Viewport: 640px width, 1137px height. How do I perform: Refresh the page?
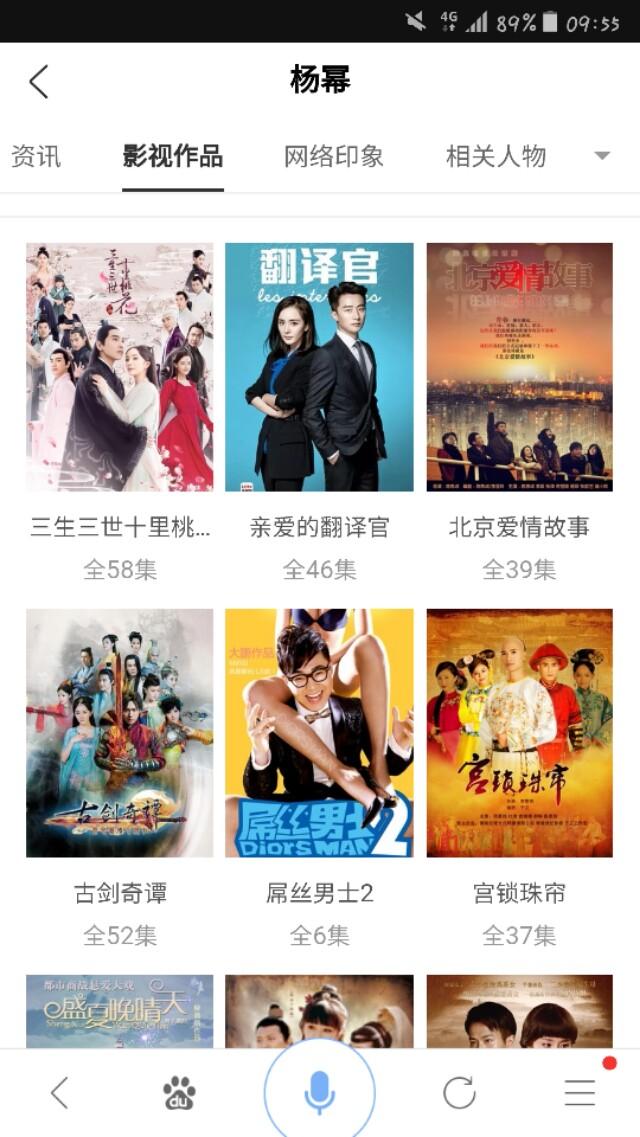point(459,1093)
